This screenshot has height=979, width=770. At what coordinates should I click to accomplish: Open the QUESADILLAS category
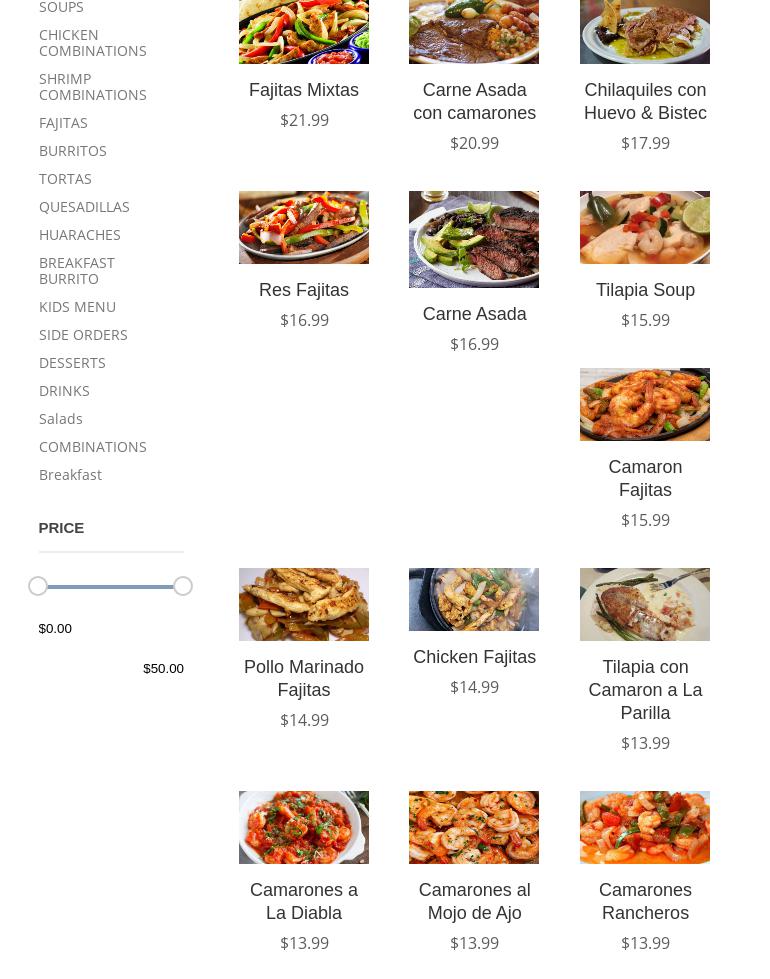pyautogui.click(x=84, y=206)
